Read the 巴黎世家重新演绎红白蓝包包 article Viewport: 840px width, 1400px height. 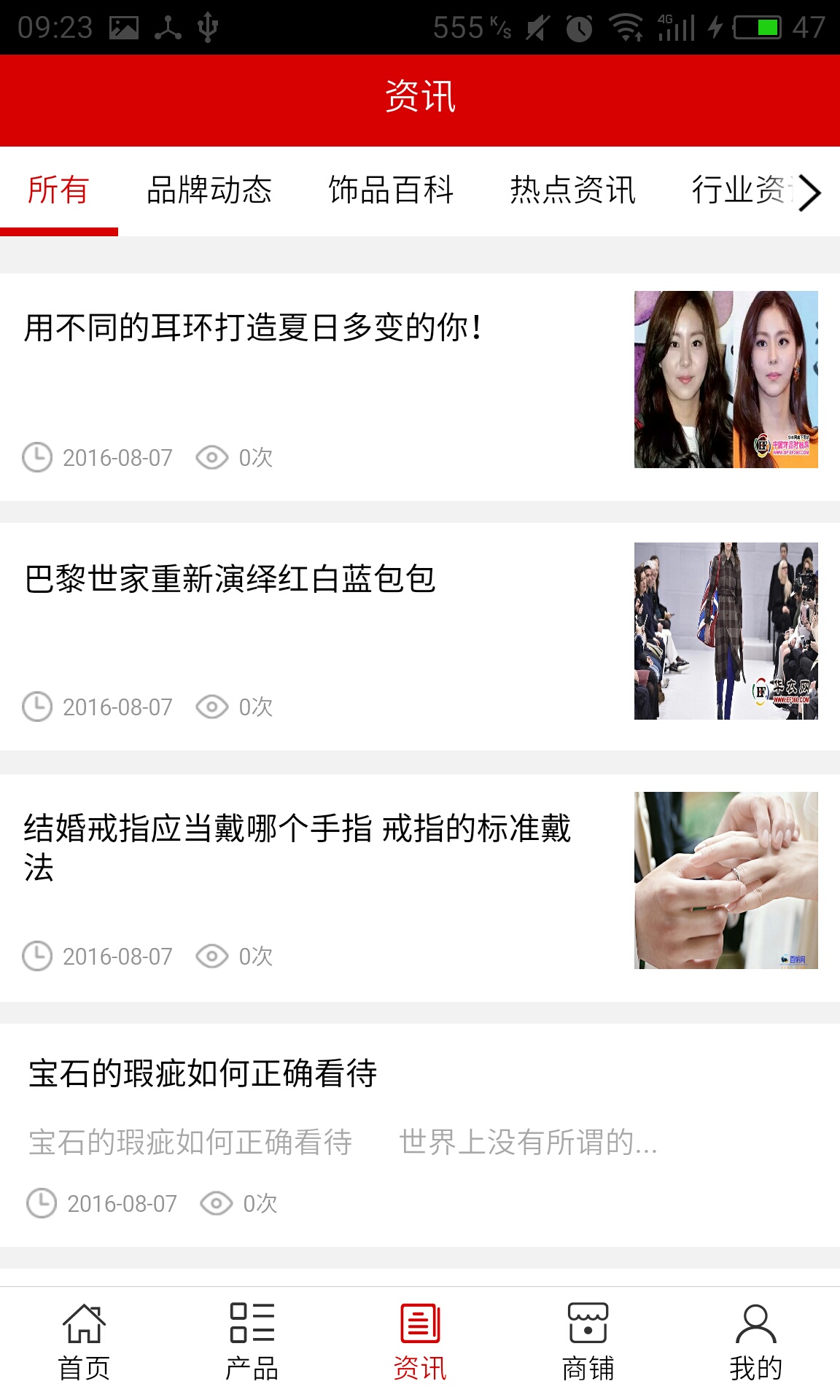coord(230,580)
